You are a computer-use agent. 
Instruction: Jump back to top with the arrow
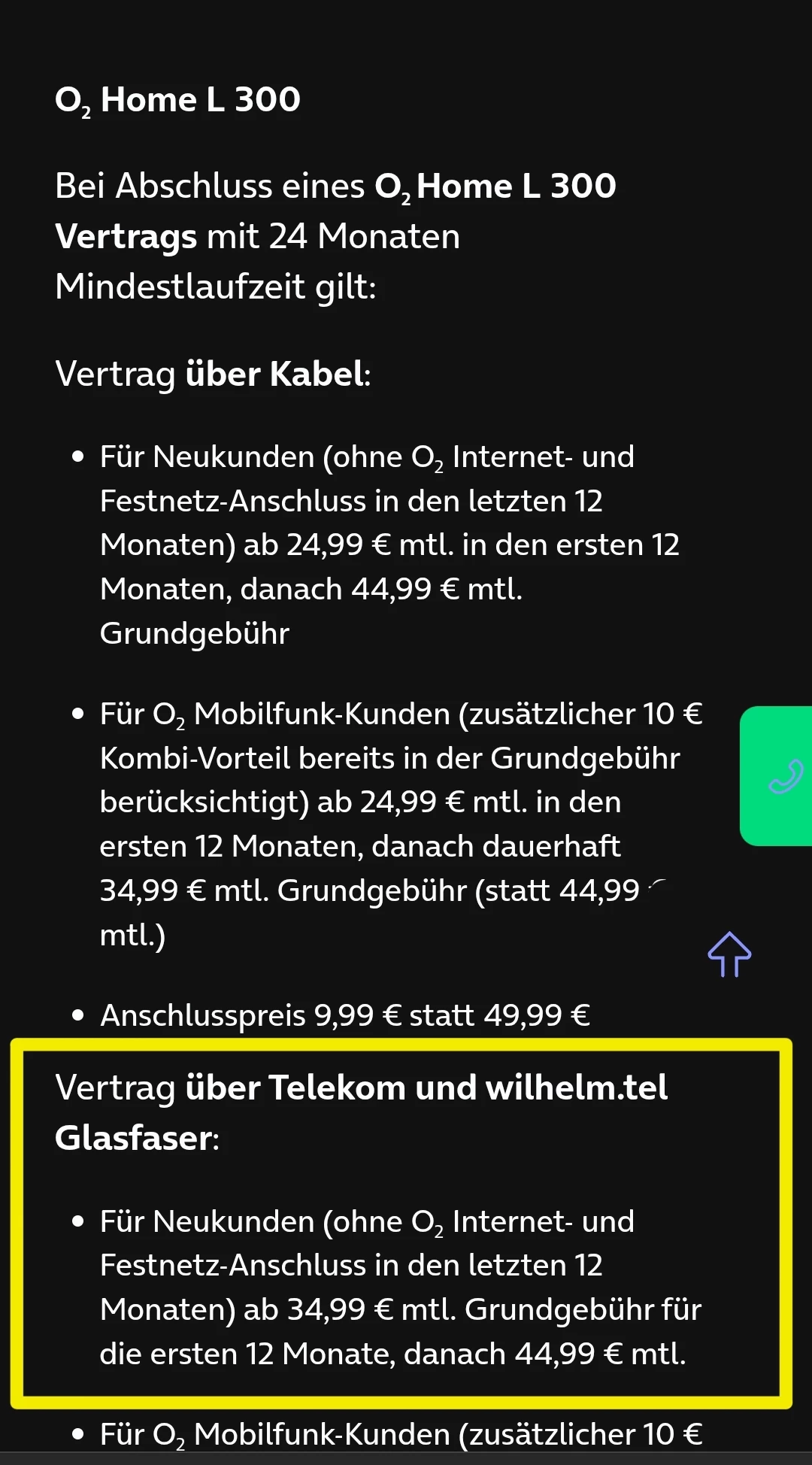pos(729,955)
